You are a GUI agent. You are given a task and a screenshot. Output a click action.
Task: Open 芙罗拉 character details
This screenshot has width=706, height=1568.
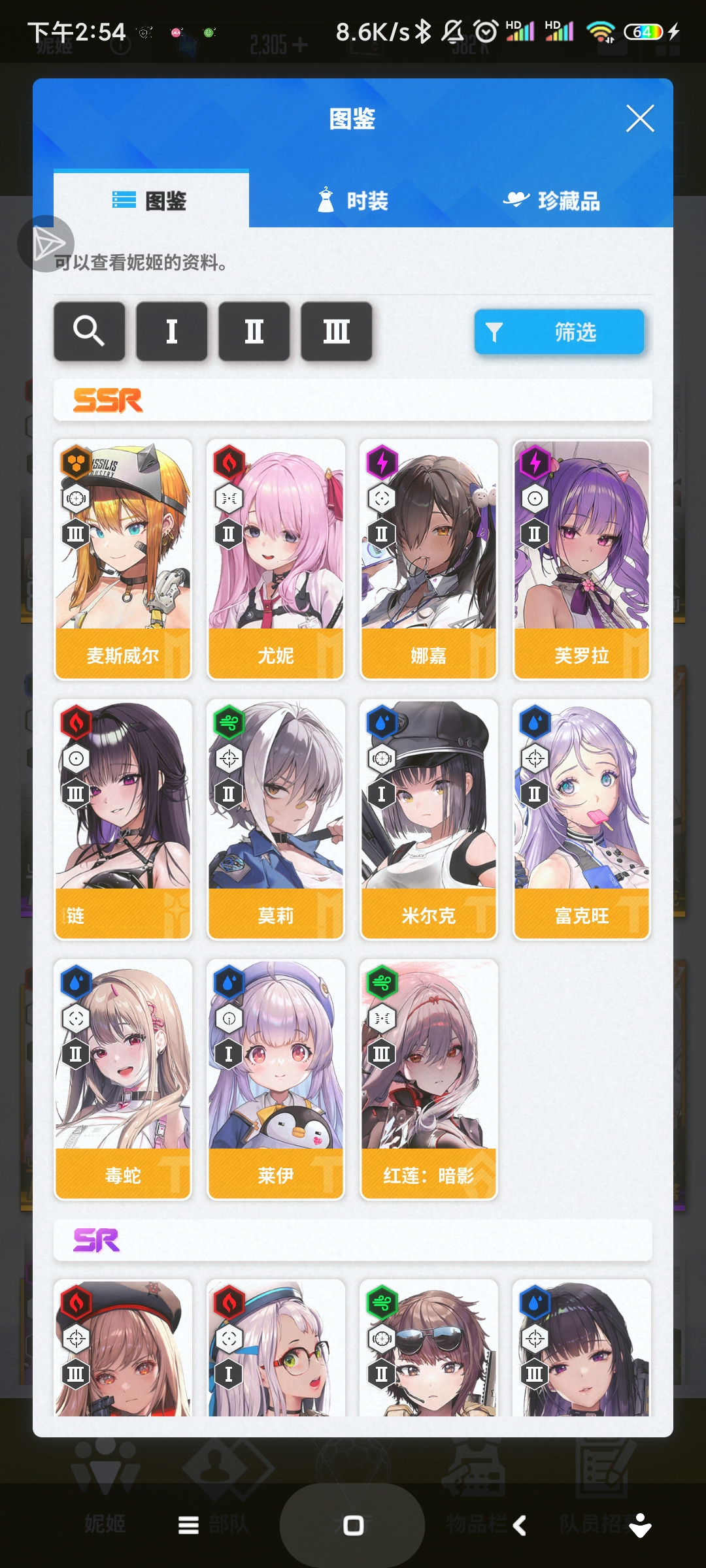click(x=582, y=559)
